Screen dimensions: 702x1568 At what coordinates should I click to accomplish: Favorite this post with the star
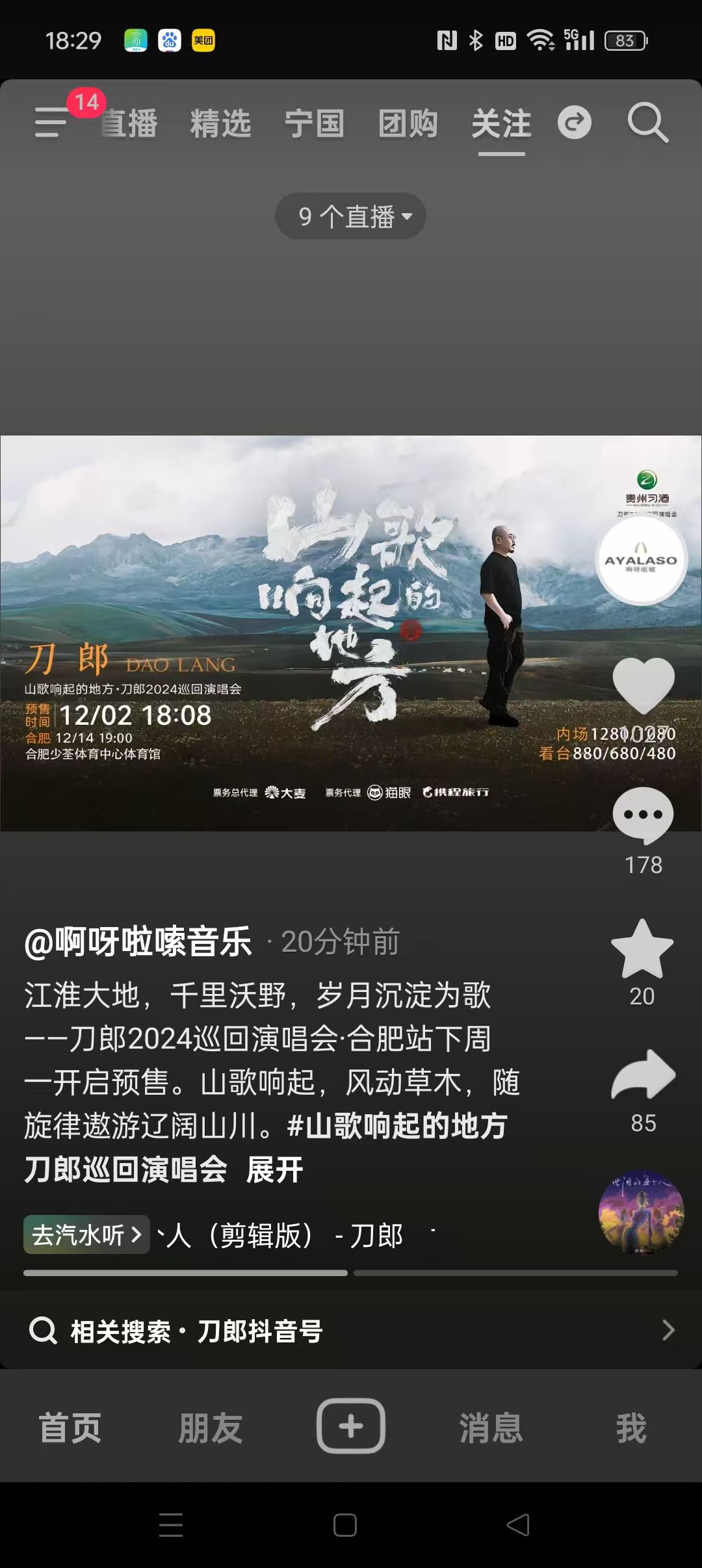[x=642, y=949]
